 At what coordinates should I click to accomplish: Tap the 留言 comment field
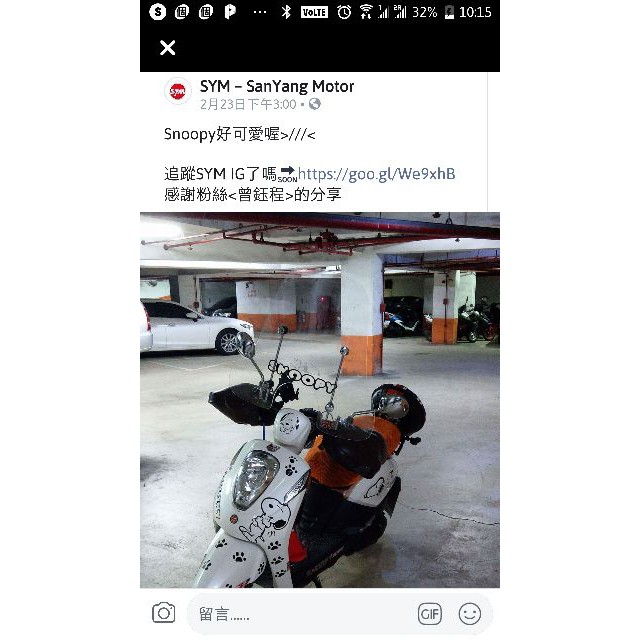(302, 614)
